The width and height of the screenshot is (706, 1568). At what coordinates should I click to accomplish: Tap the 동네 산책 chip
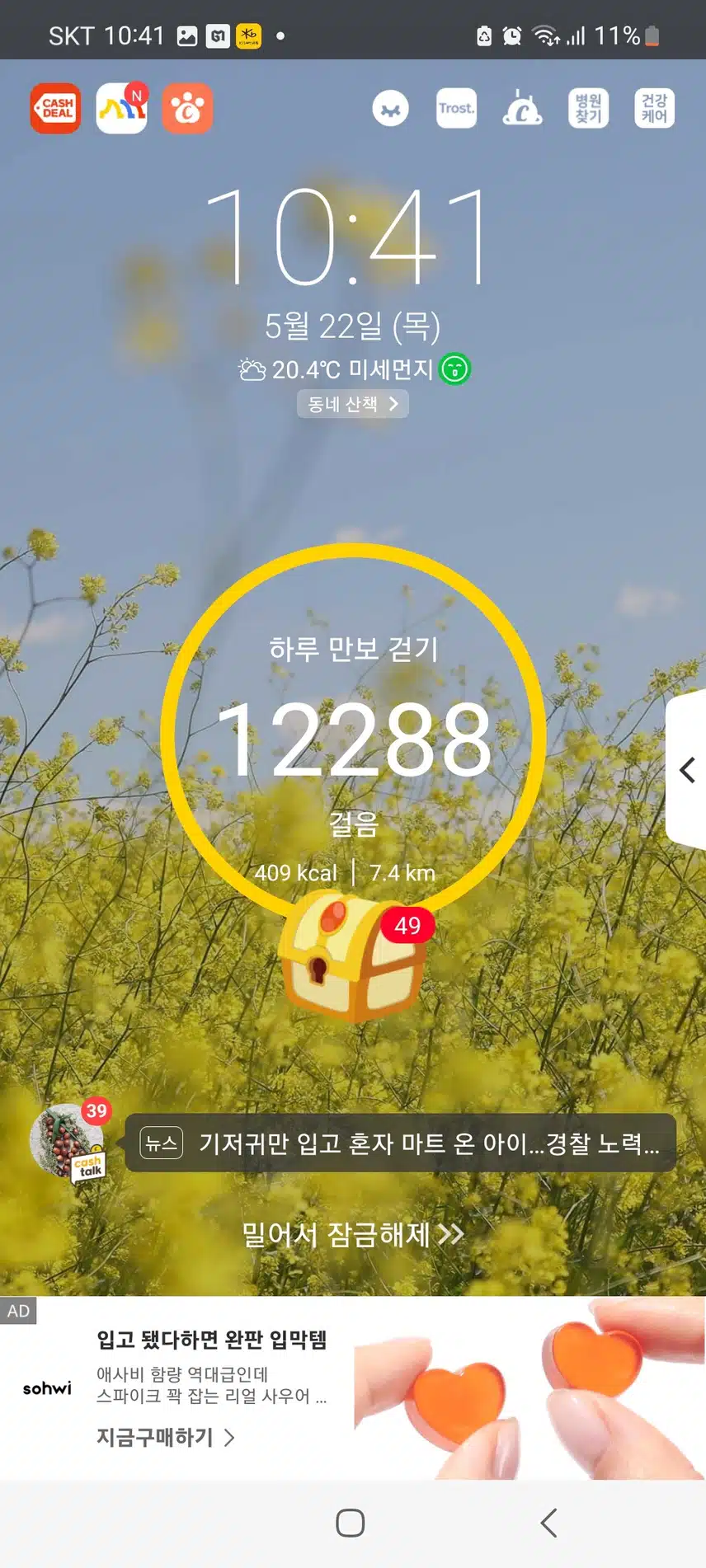(353, 404)
